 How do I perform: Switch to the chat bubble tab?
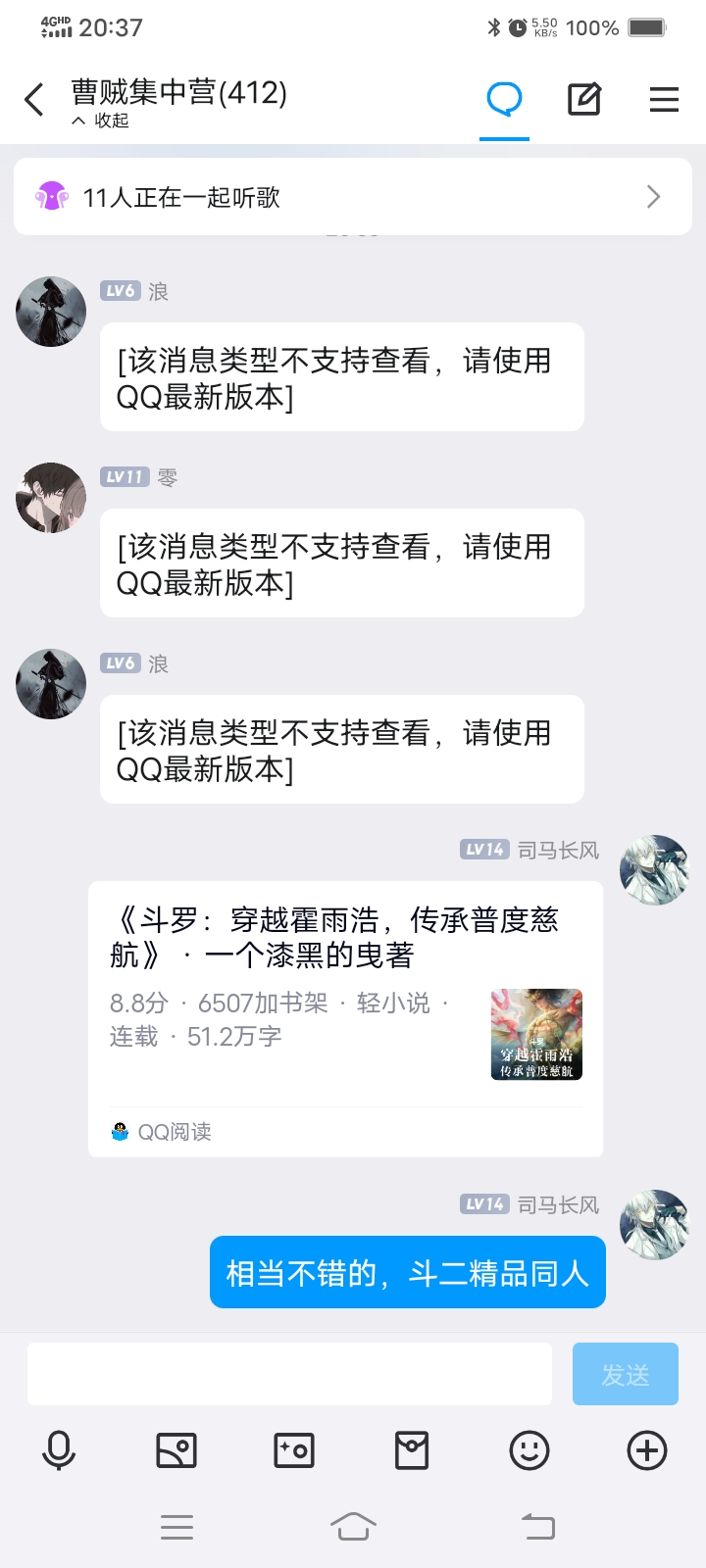pos(504,99)
